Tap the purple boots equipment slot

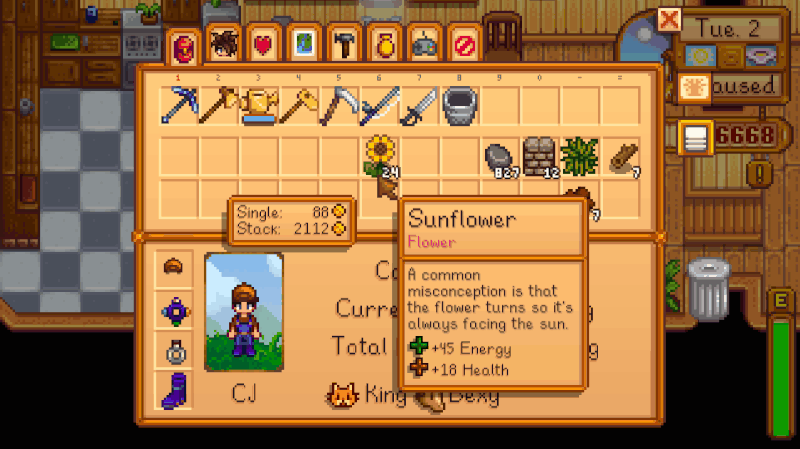174,390
